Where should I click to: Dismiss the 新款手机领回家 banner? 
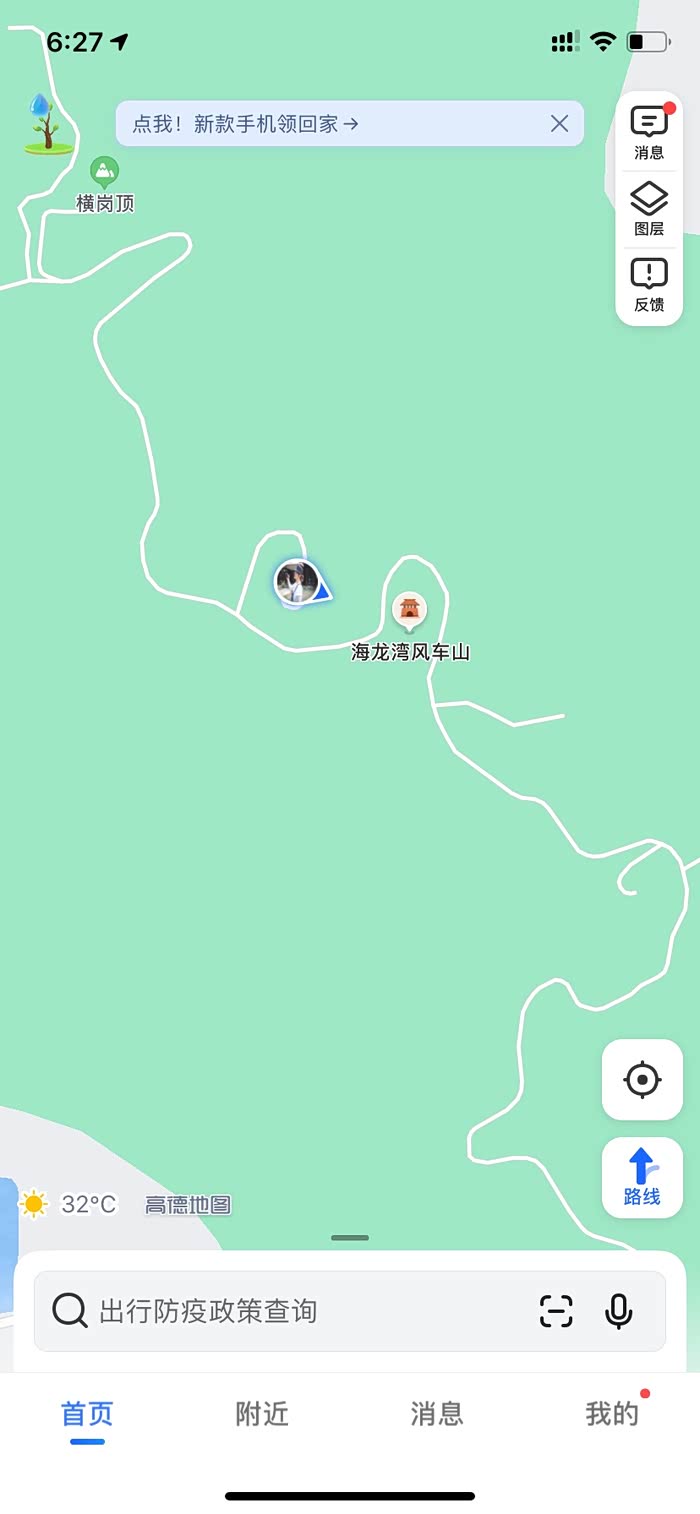pos(559,124)
